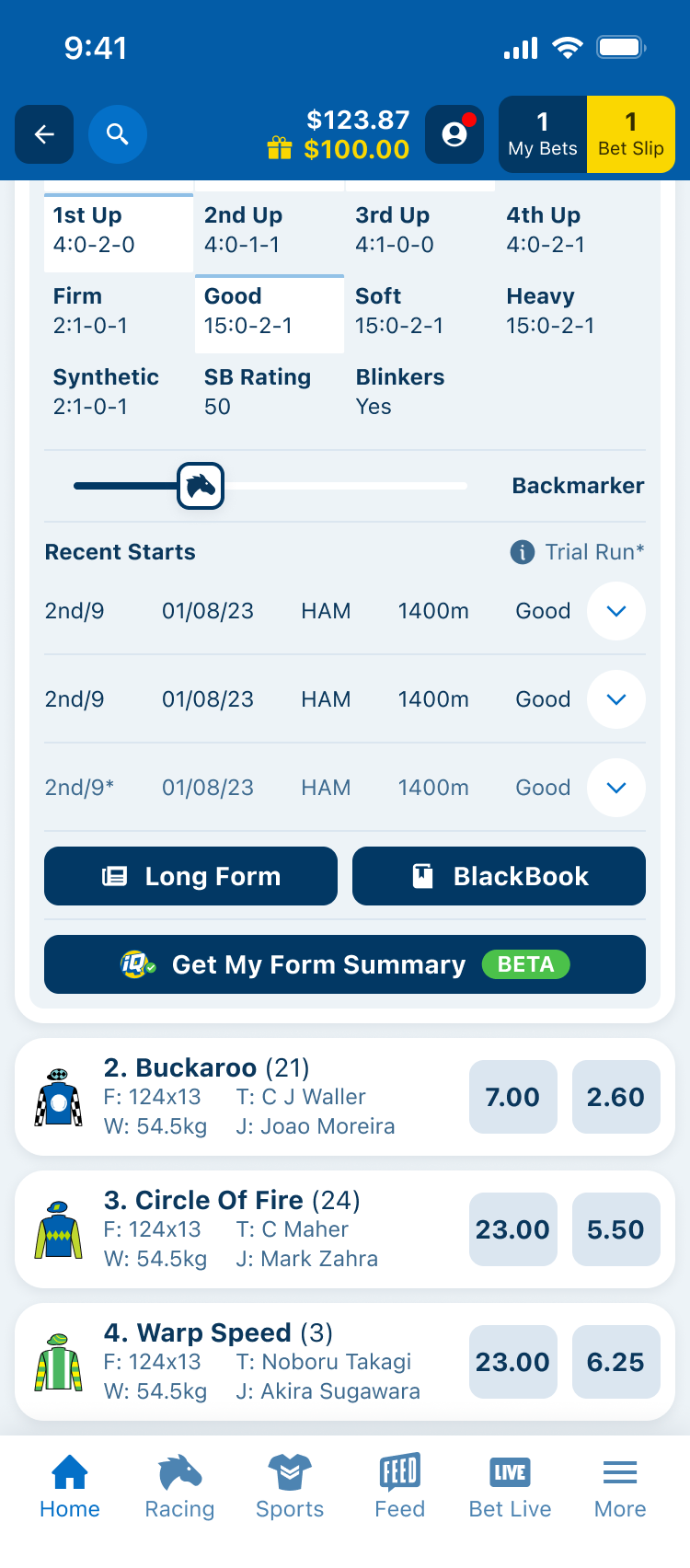Viewport: 690px width, 1568px height.
Task: Open the search magnifier
Action: click(117, 134)
